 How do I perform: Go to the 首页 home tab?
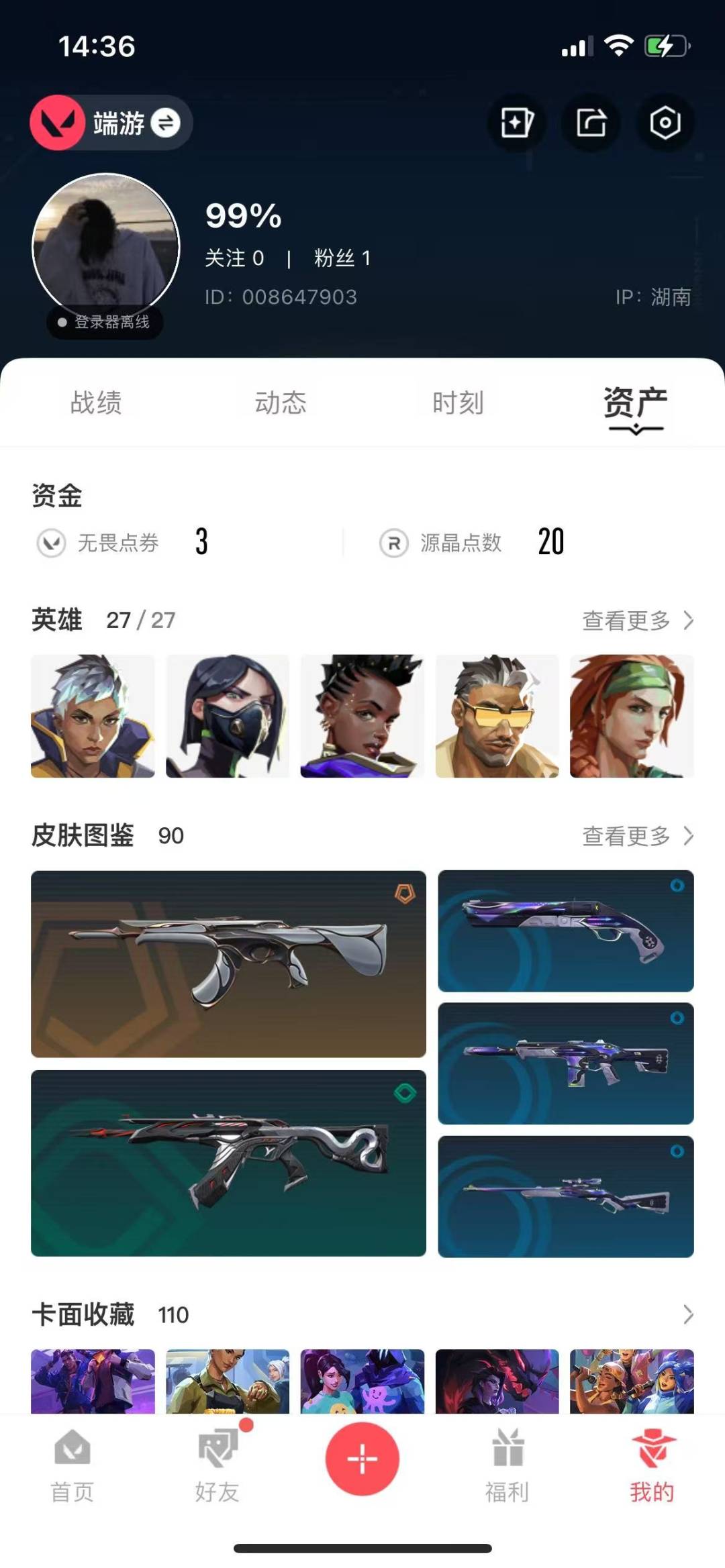[72, 1466]
